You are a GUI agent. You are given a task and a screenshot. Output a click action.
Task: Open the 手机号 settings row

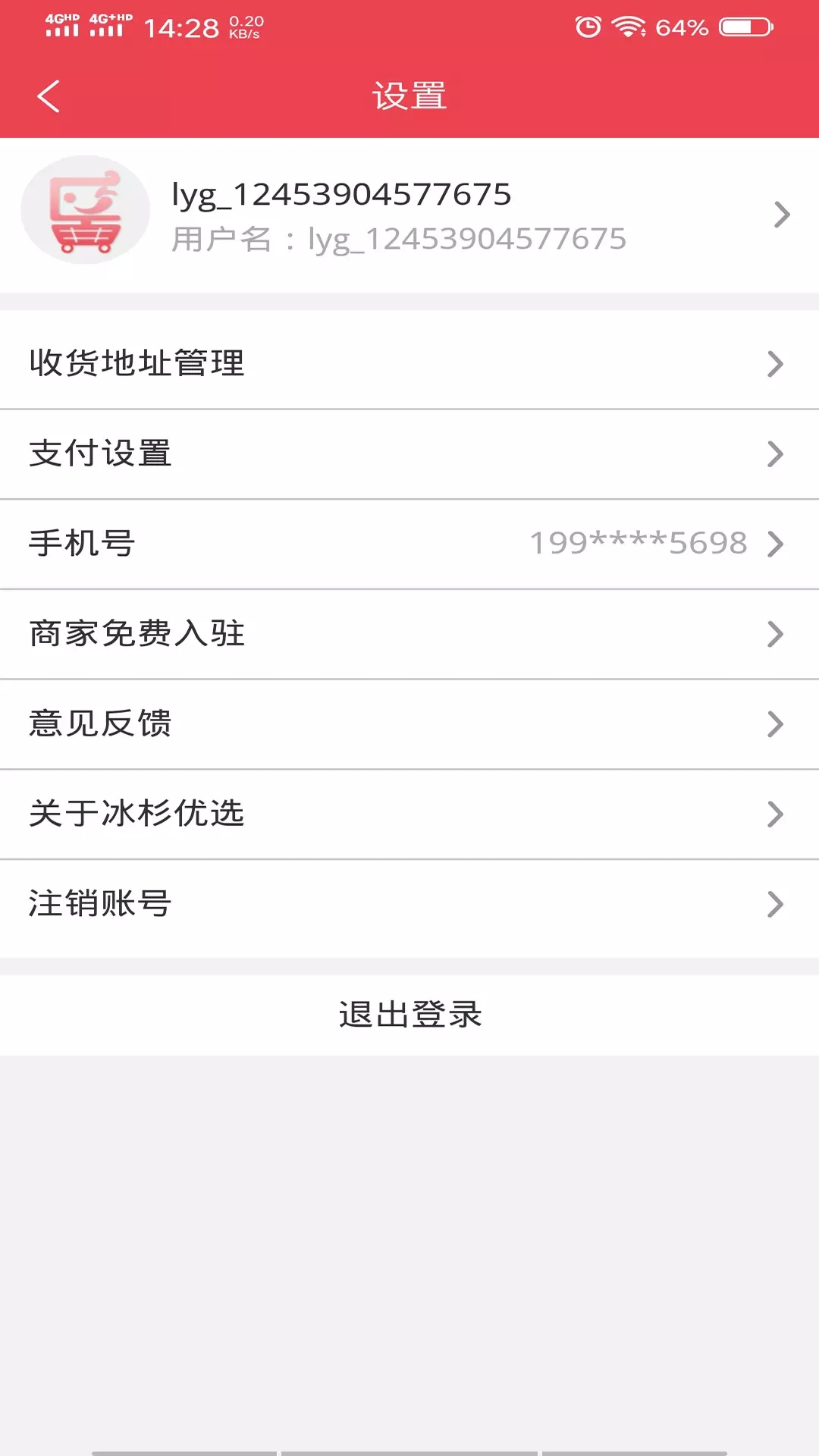pyautogui.click(x=409, y=543)
